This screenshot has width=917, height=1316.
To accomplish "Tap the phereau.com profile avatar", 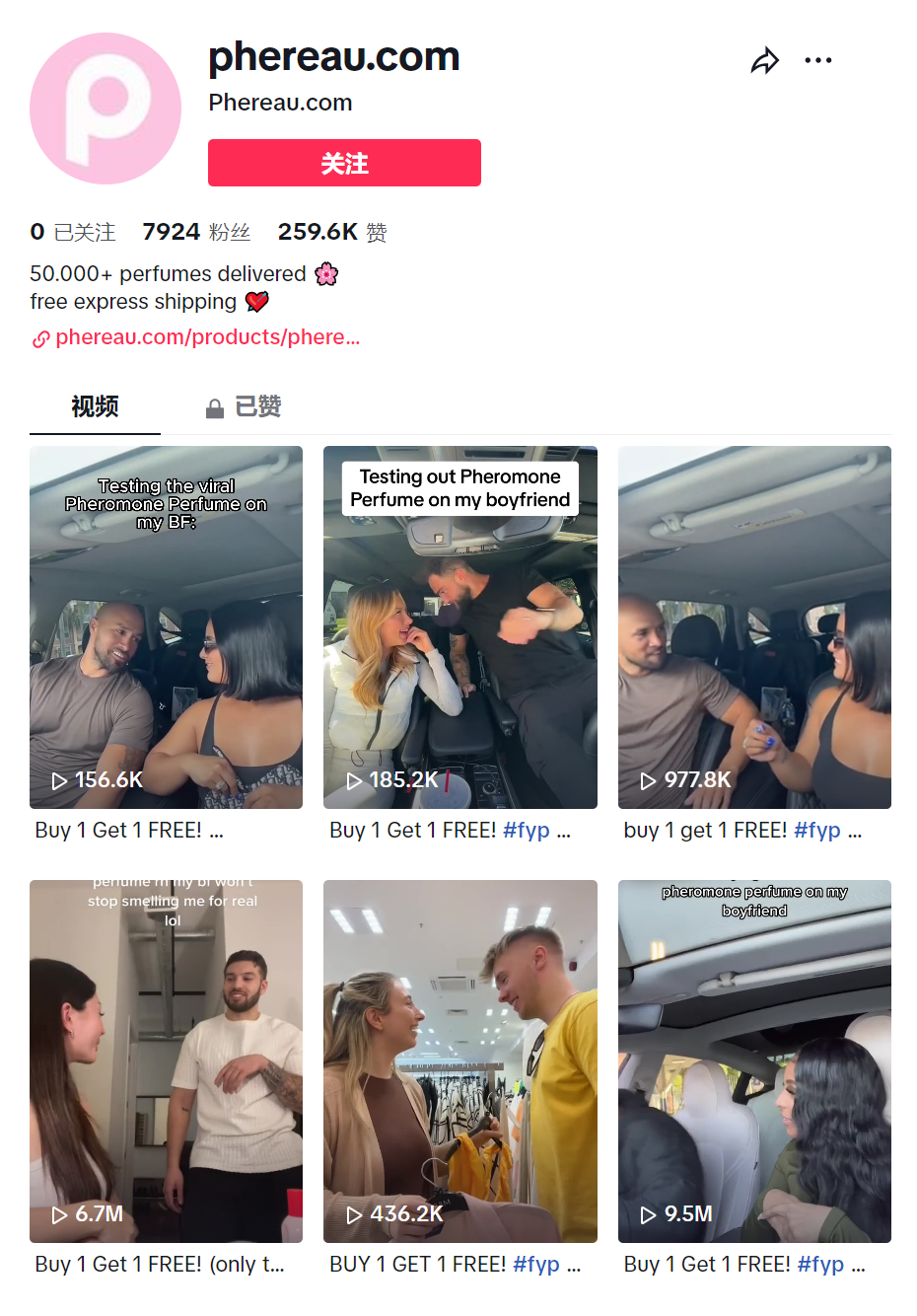I will [x=106, y=109].
